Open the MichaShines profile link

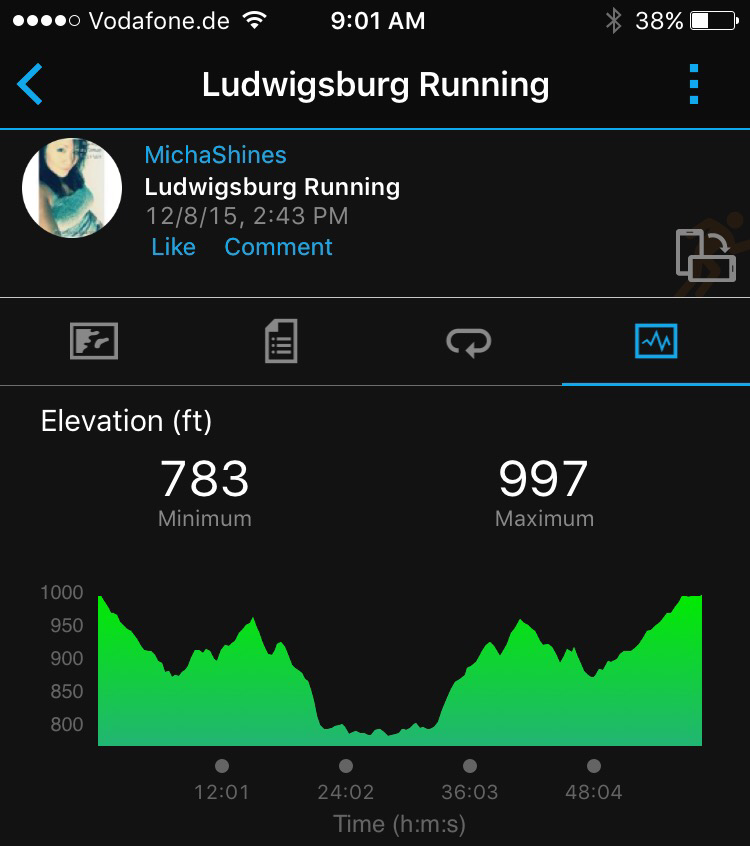point(215,155)
